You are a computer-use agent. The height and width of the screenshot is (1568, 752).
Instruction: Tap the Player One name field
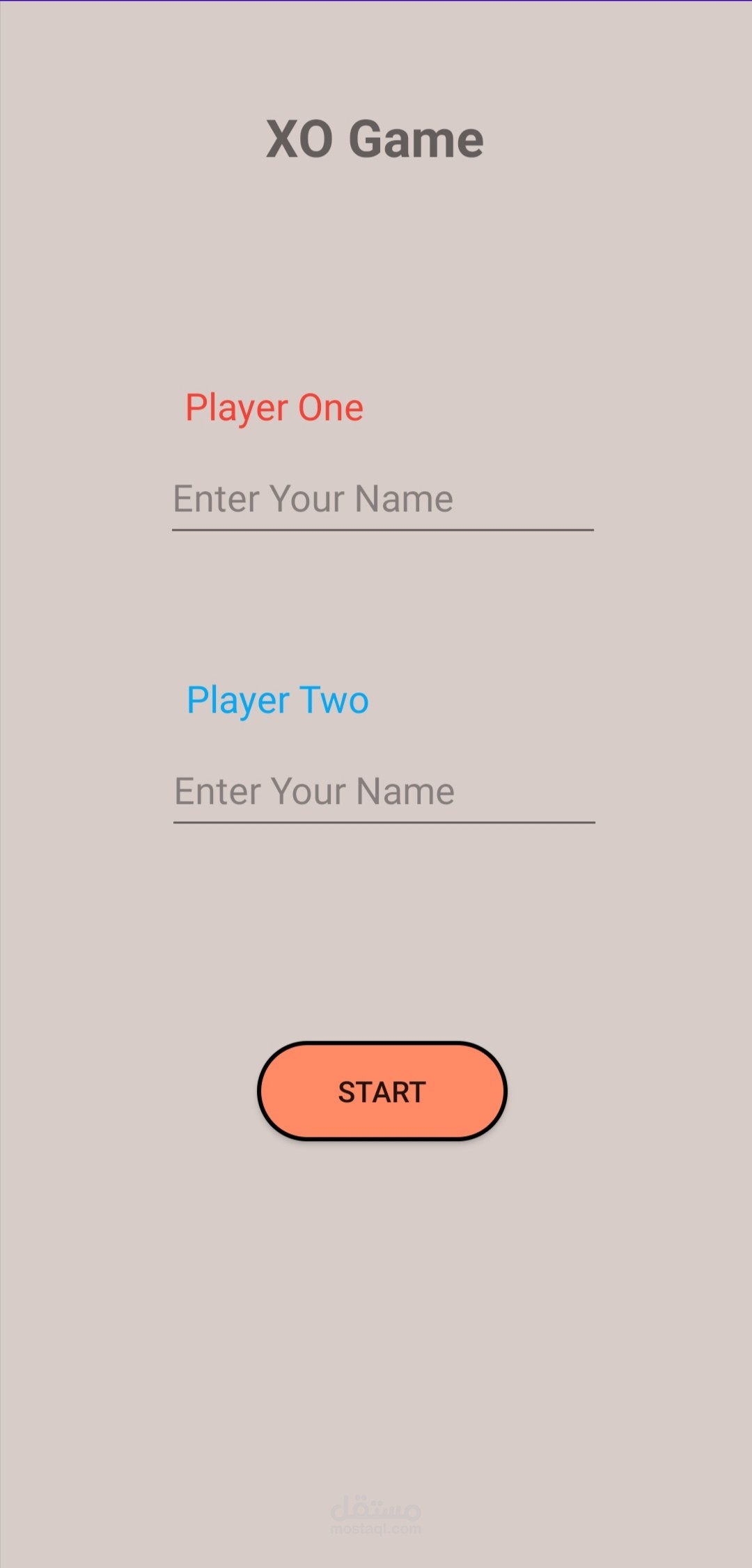(382, 499)
